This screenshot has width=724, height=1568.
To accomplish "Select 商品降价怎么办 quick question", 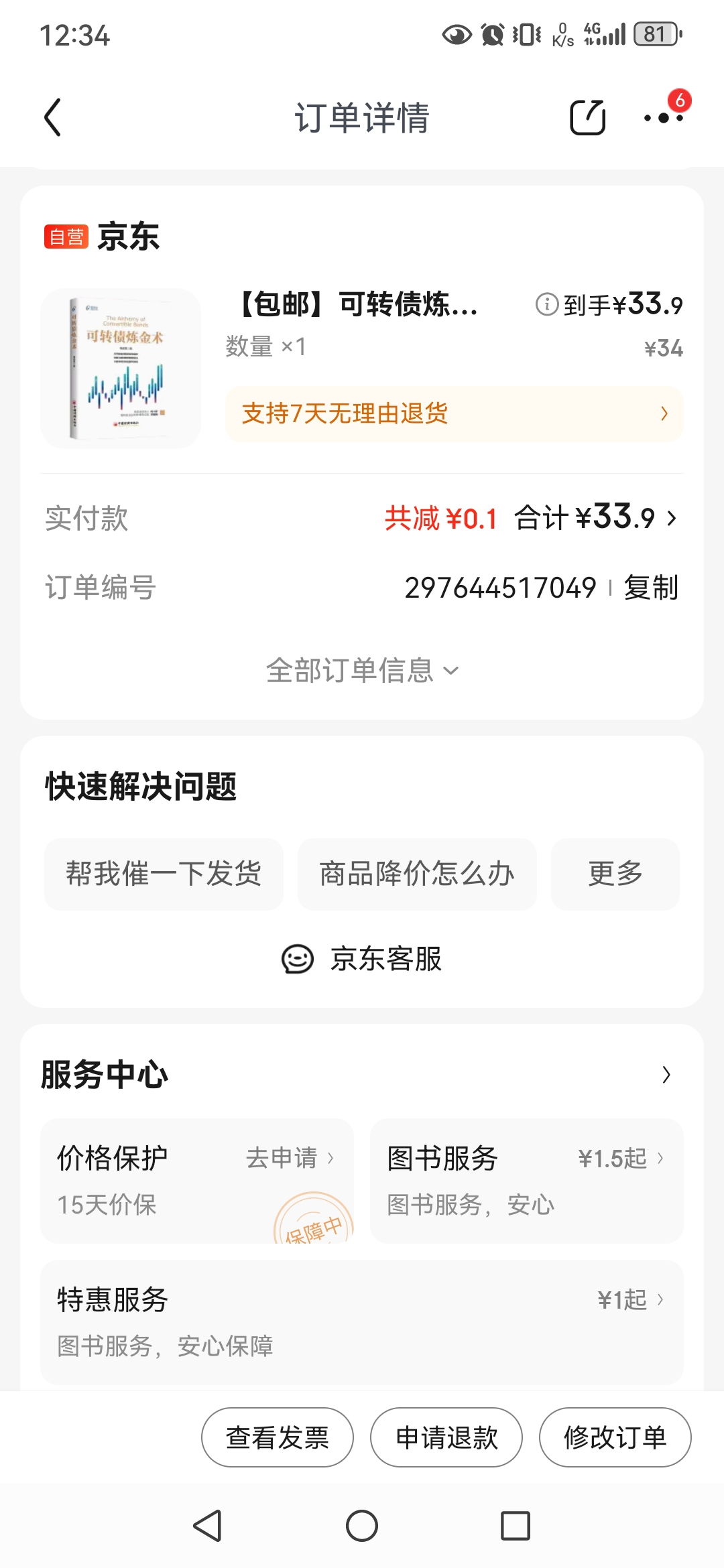I will tap(417, 874).
